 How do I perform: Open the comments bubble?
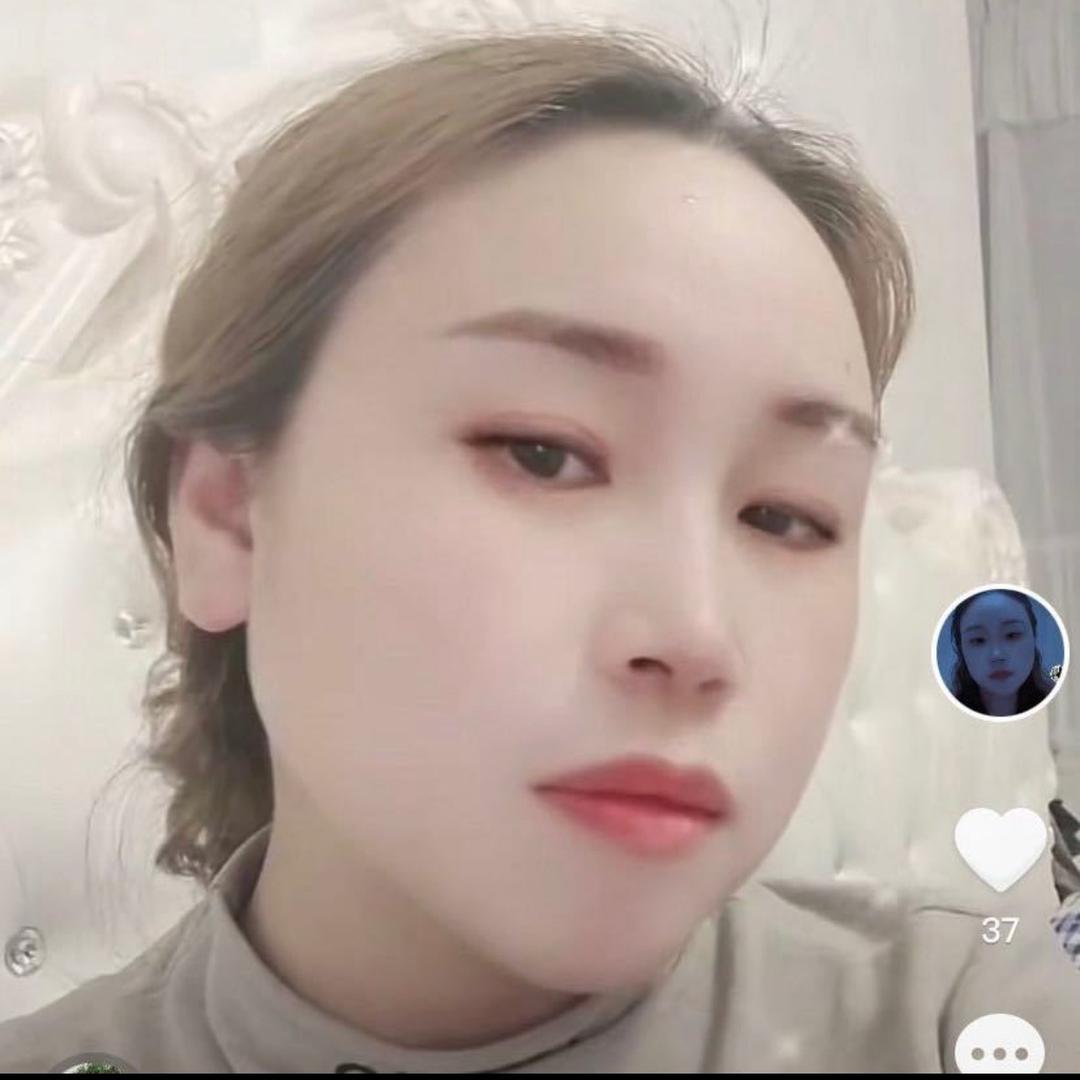[1000, 1050]
